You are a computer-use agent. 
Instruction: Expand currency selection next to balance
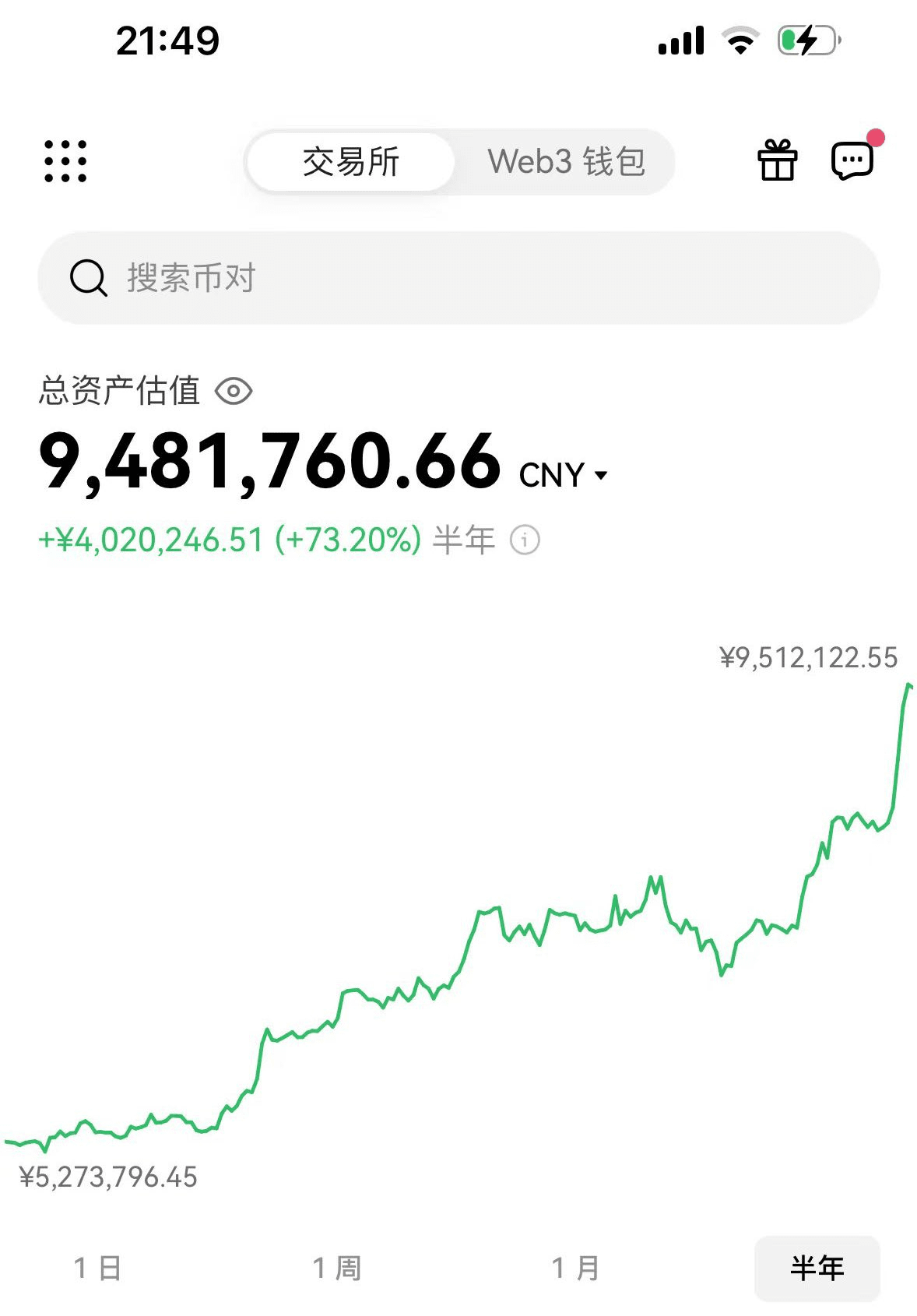tap(600, 473)
